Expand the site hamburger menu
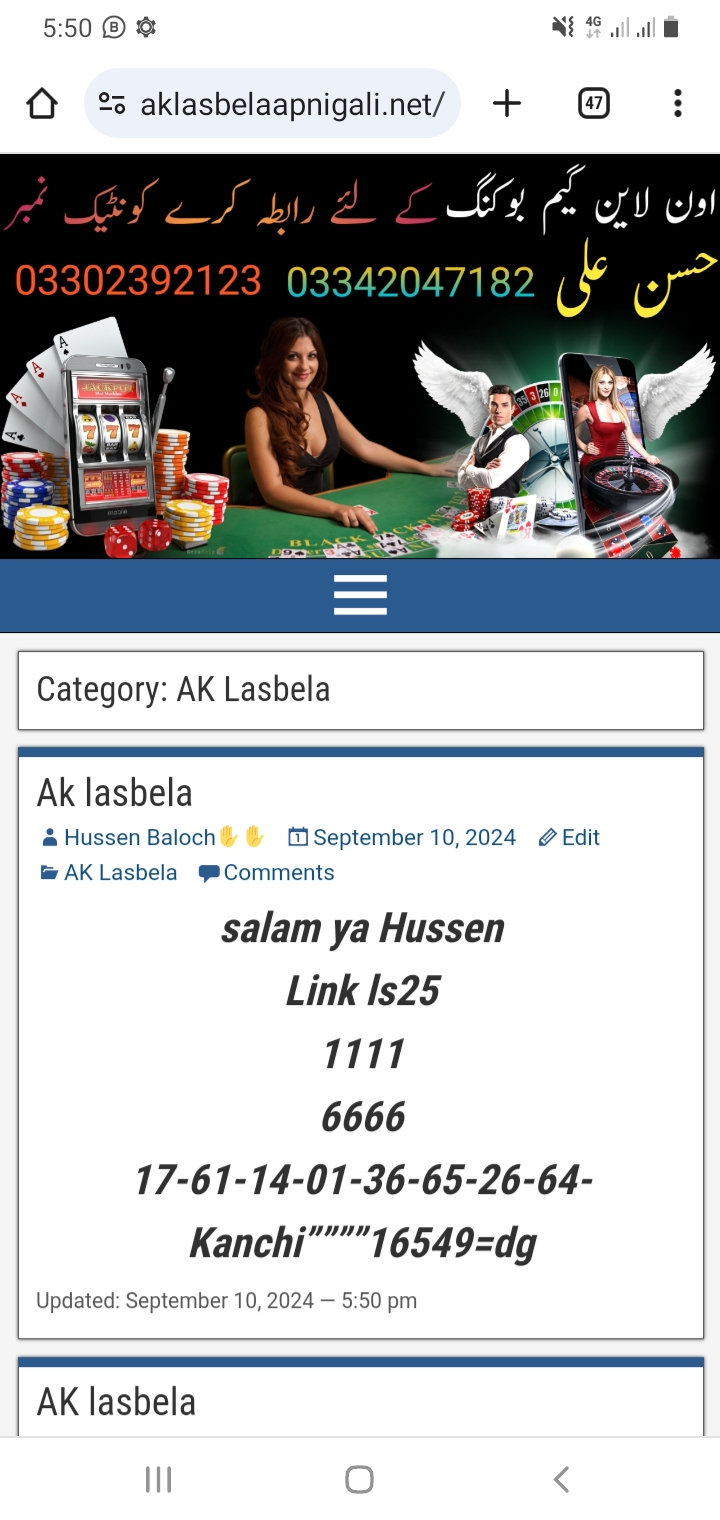 click(360, 595)
